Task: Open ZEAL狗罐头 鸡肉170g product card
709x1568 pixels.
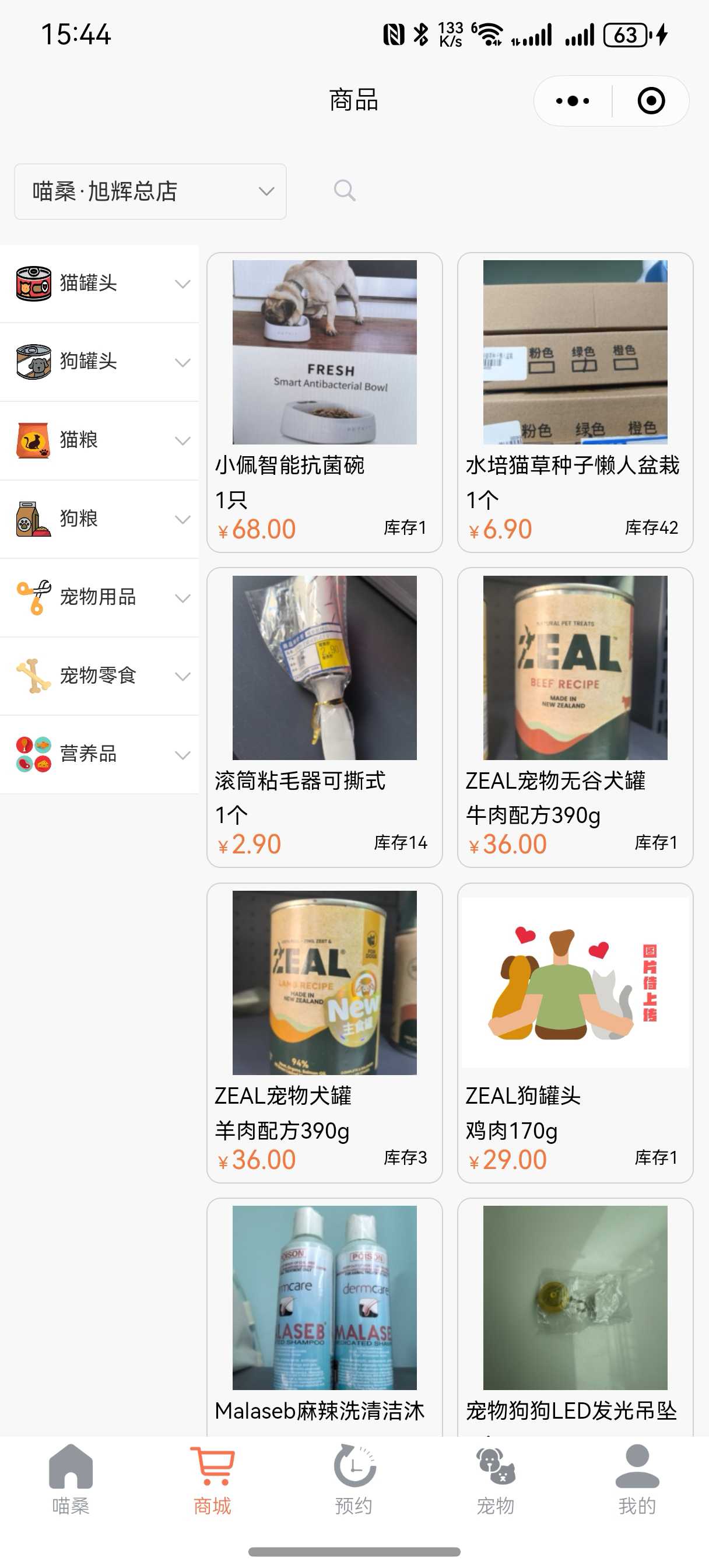Action: click(575, 1032)
